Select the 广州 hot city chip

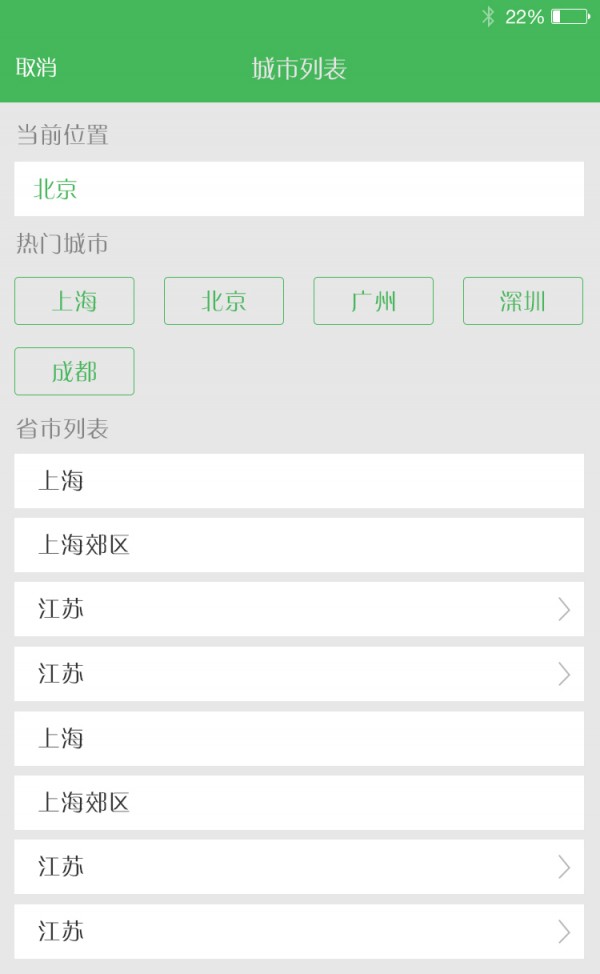373,301
